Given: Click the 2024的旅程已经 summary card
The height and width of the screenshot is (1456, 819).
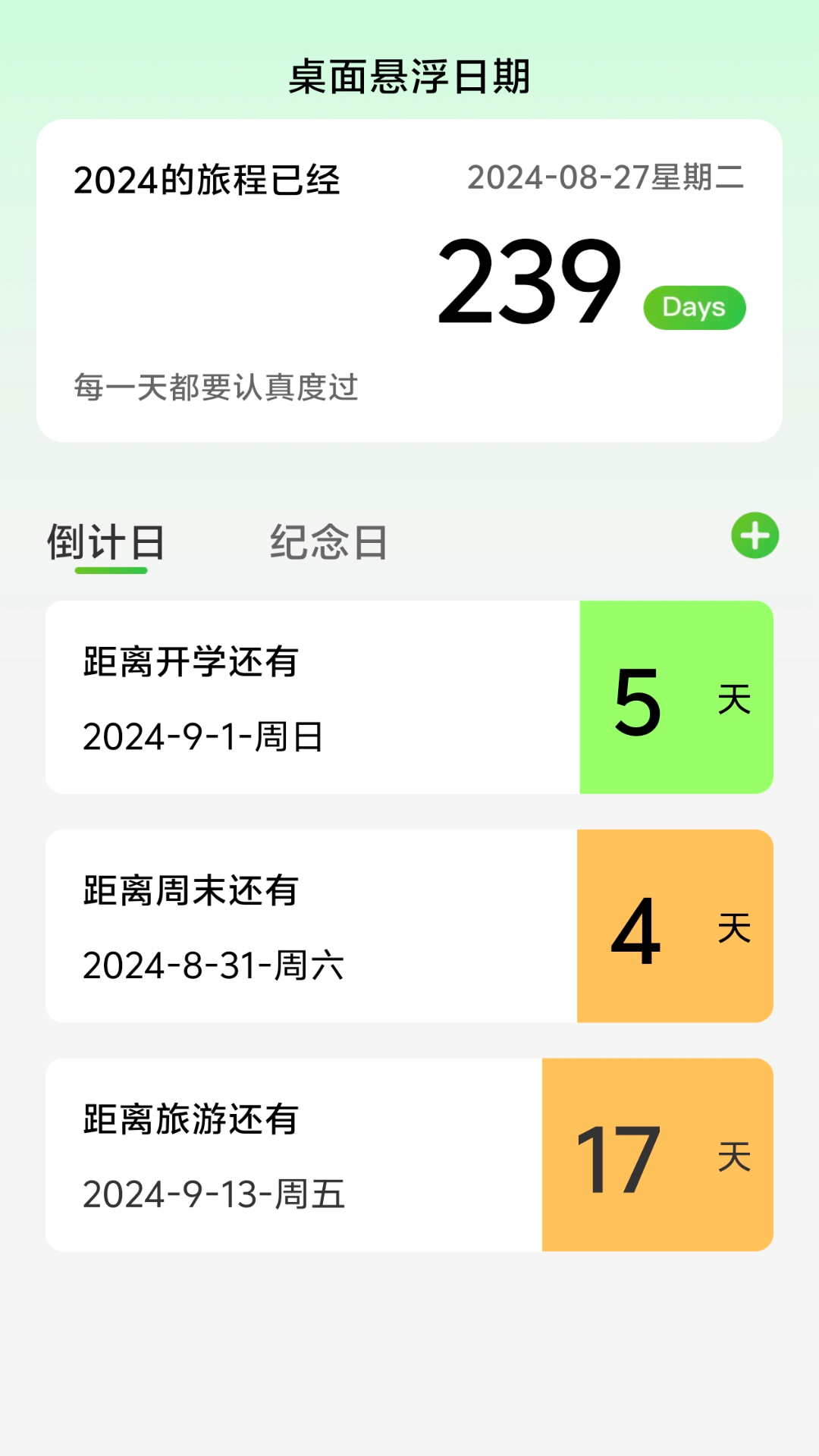Looking at the screenshot, I should coord(409,278).
